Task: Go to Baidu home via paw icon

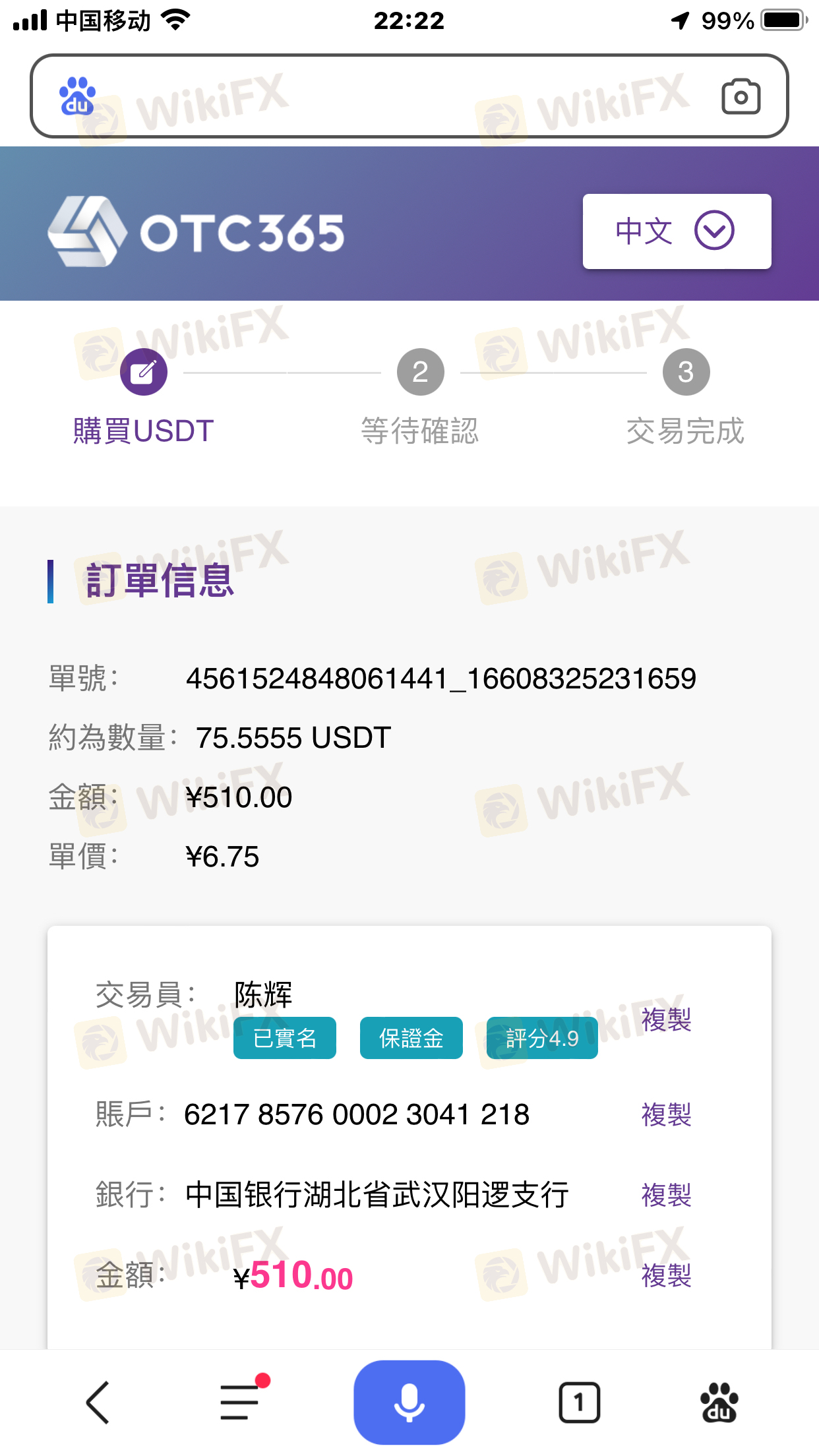Action: click(x=719, y=1403)
